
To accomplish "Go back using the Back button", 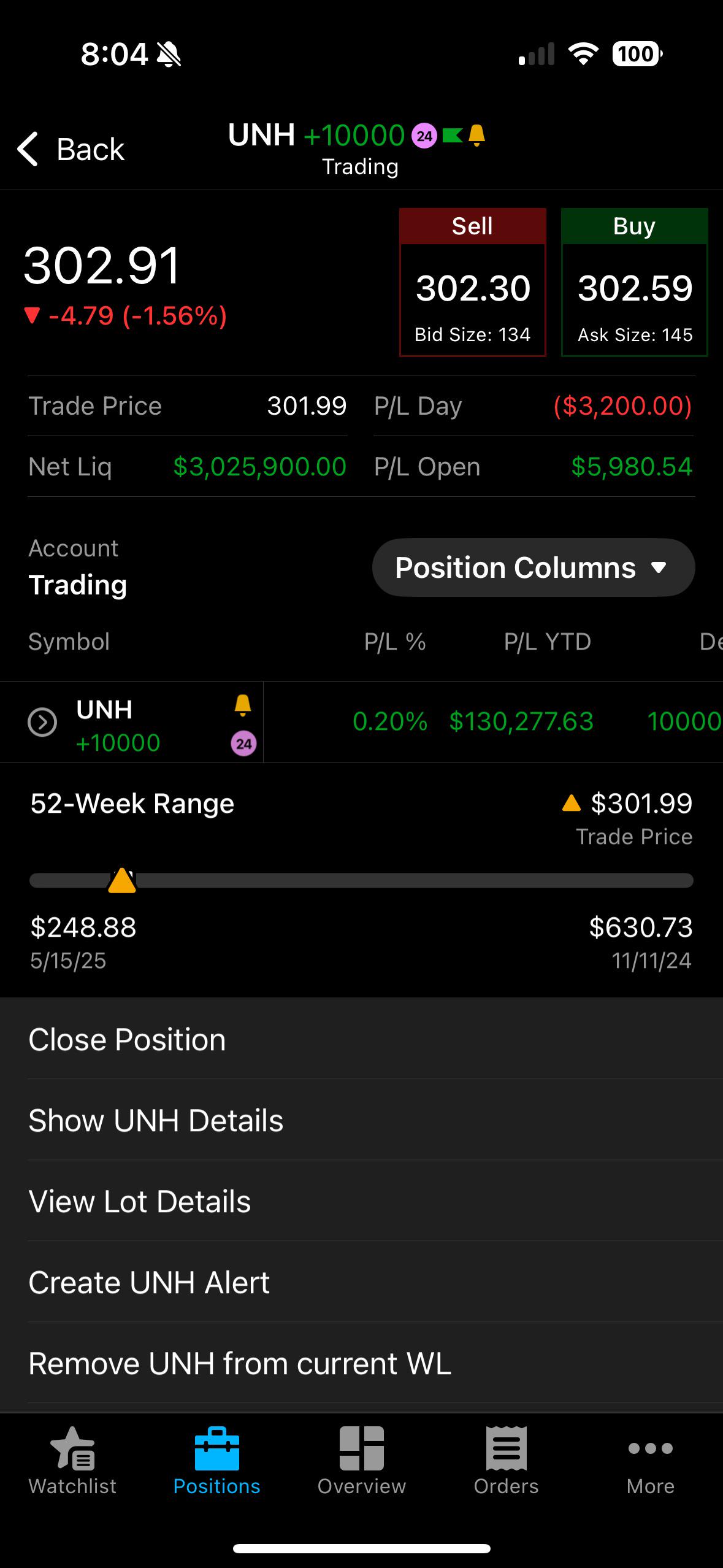I will (71, 149).
